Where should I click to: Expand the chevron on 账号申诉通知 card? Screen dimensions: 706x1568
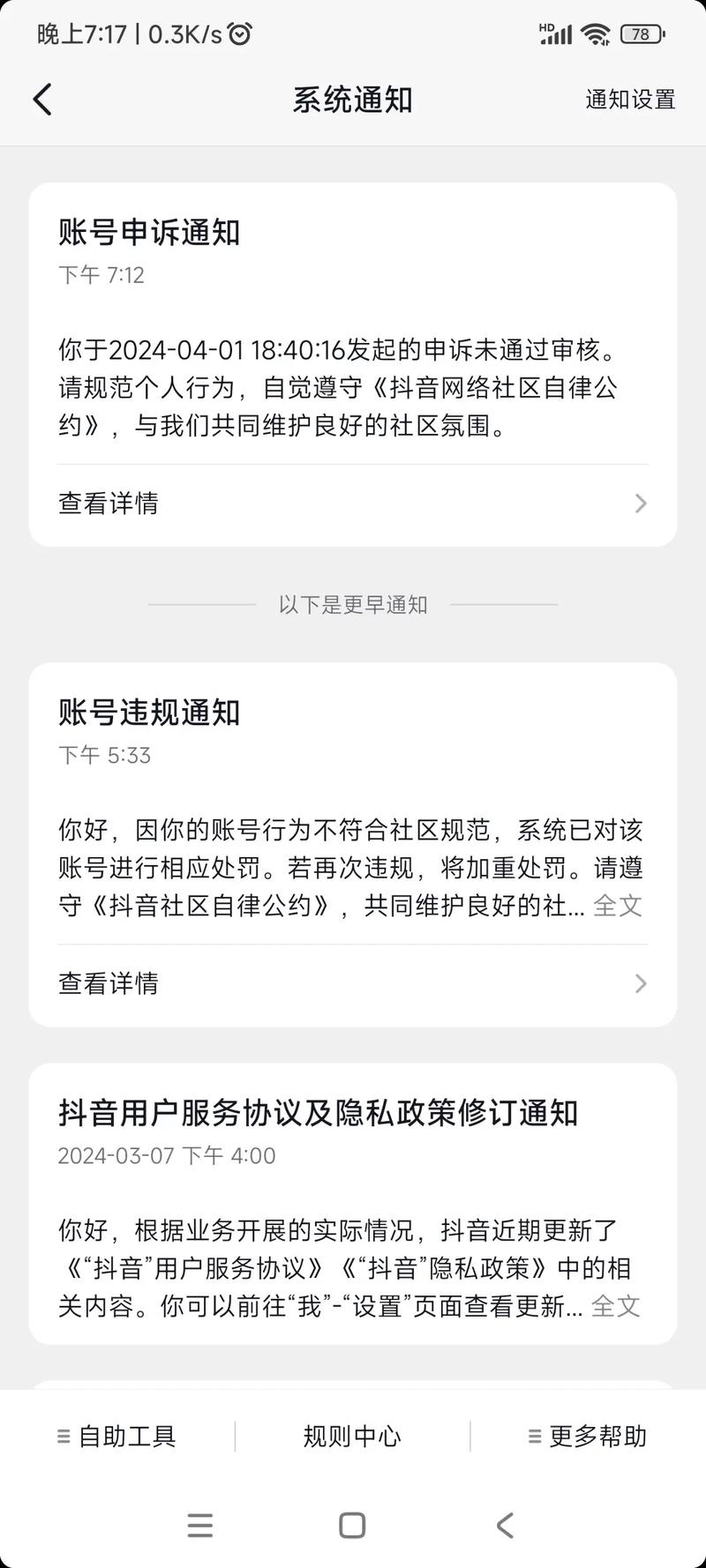point(641,503)
